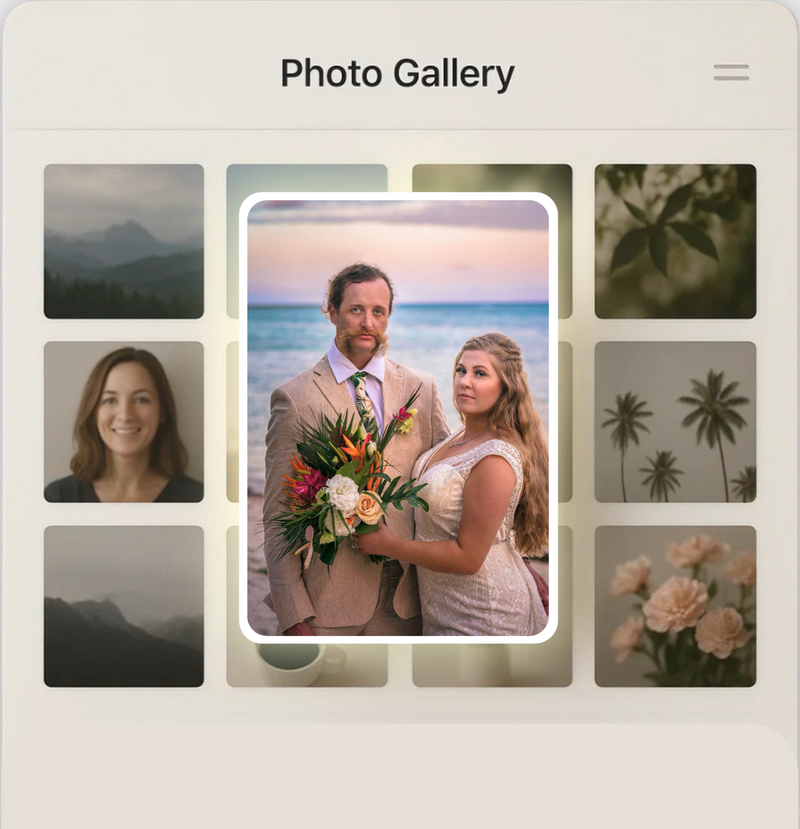
Task: Open the palm trees photo tile
Action: (x=675, y=421)
